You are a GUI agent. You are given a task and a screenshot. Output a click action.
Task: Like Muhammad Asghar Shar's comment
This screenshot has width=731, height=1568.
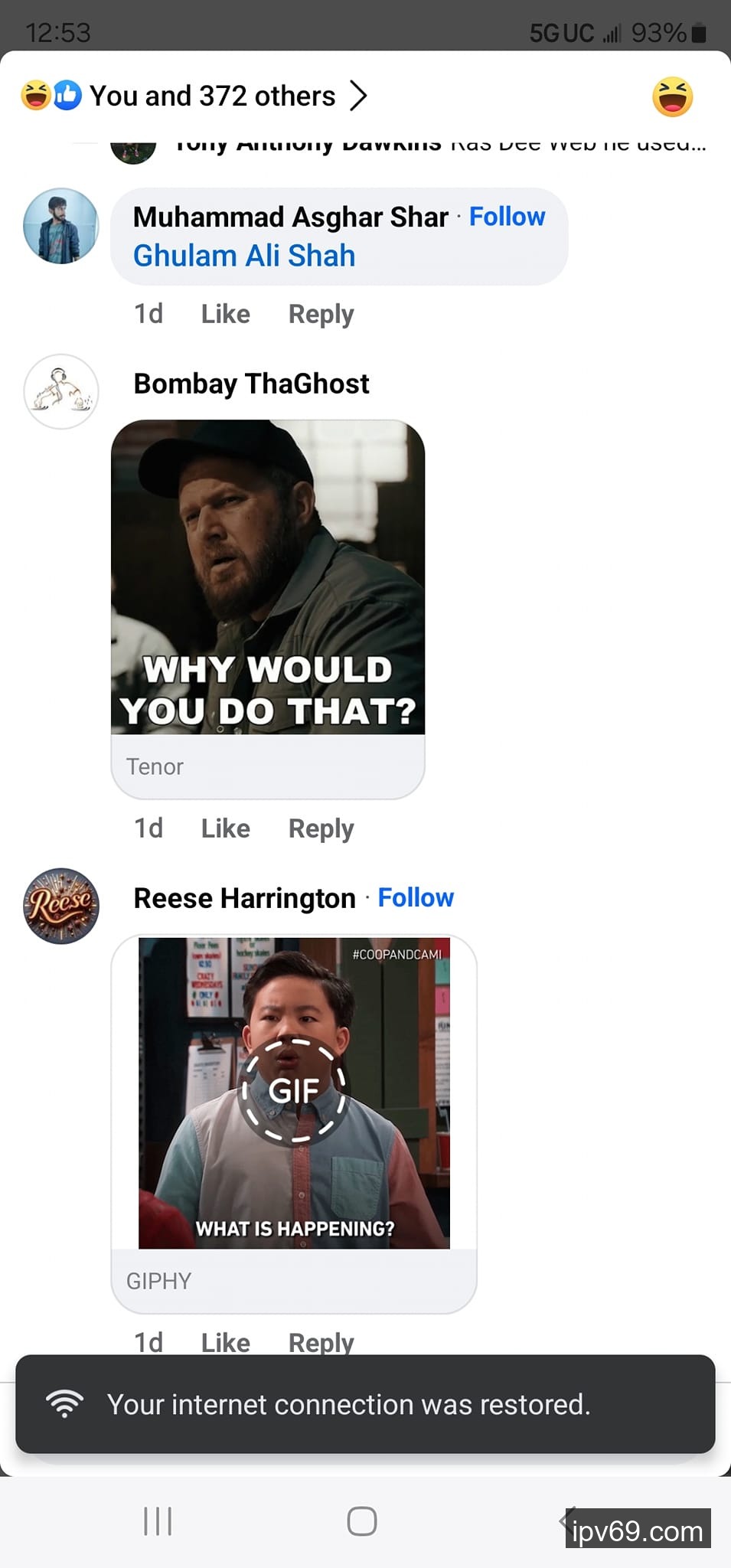pos(225,314)
